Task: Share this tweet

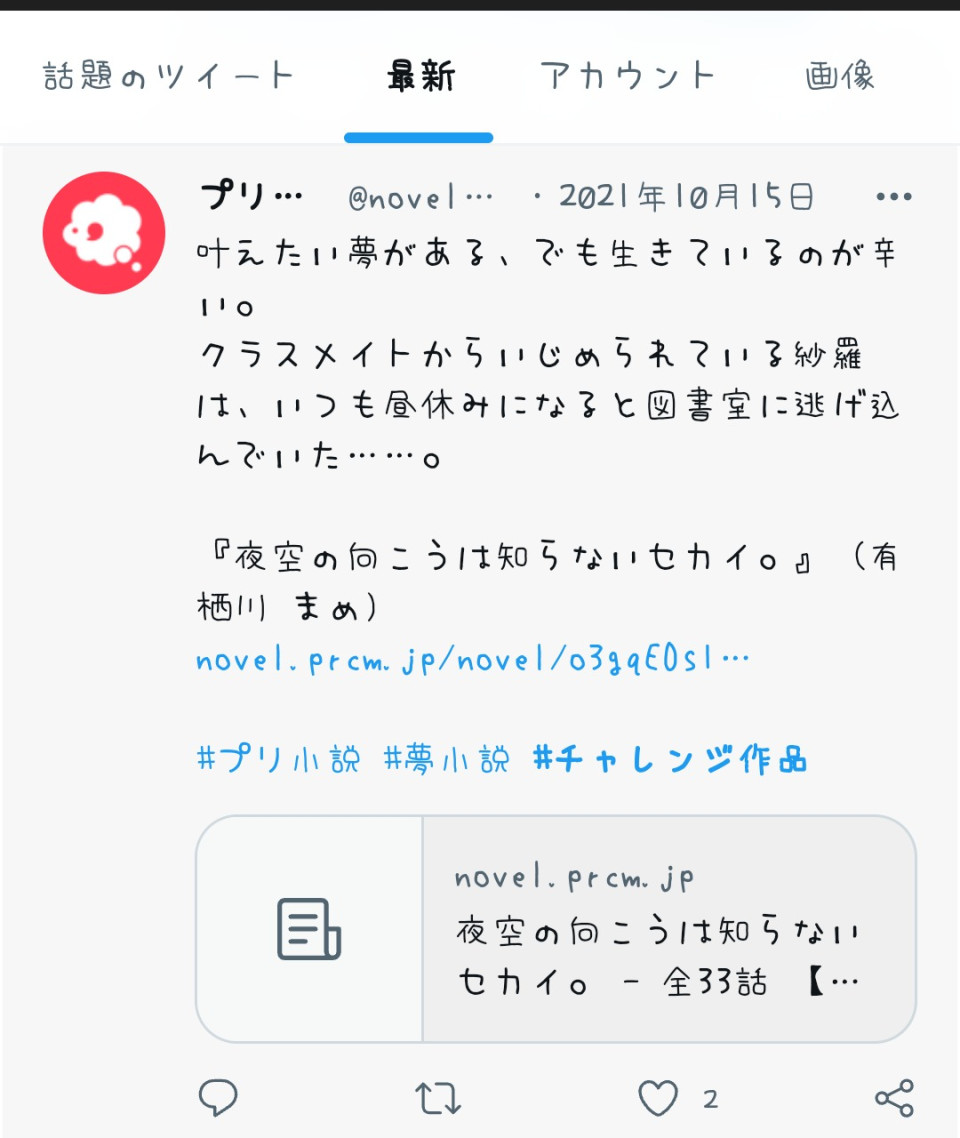Action: tap(894, 1098)
